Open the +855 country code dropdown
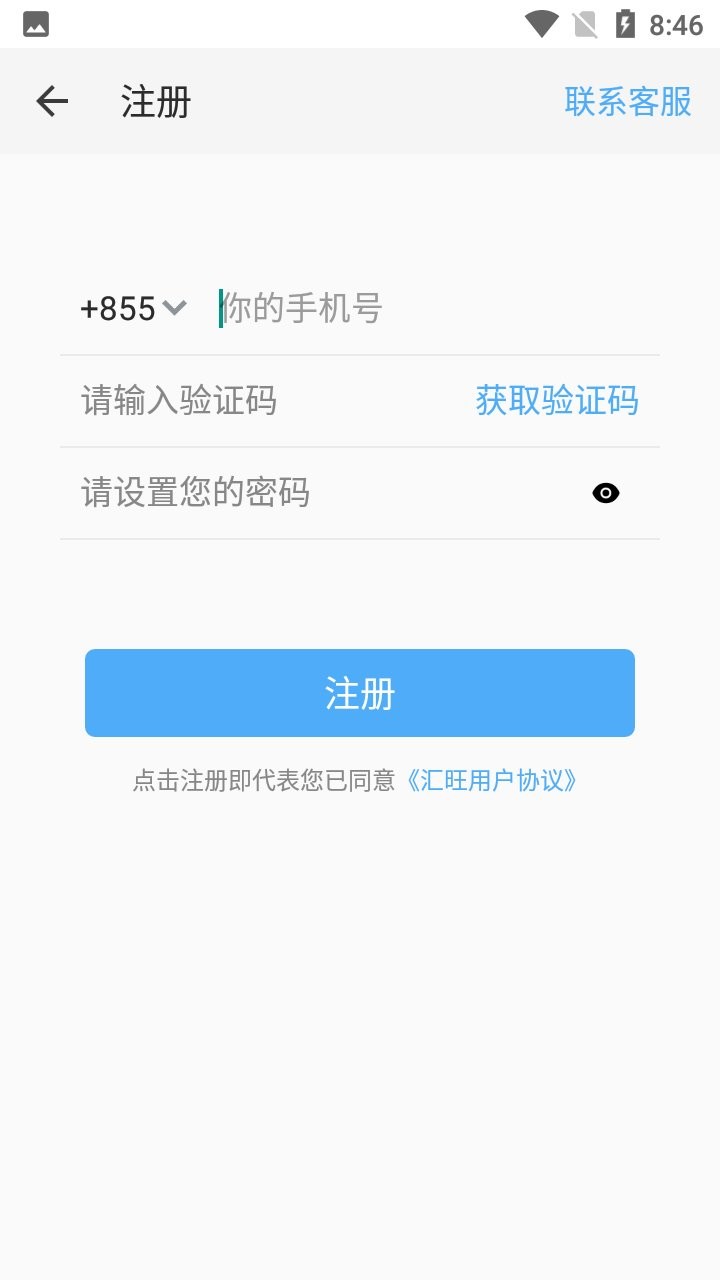The width and height of the screenshot is (720, 1280). [118, 308]
